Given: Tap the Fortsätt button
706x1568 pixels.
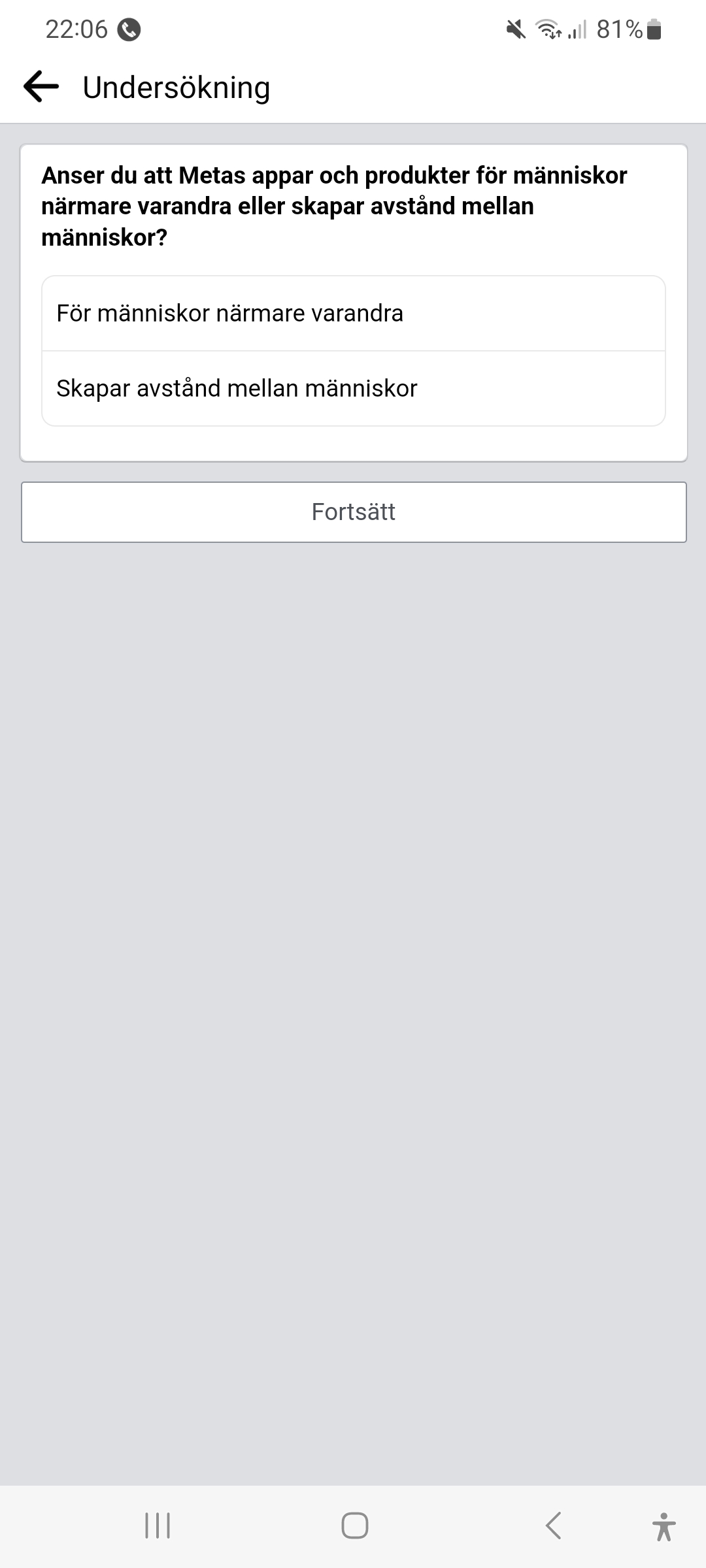Looking at the screenshot, I should pos(353,512).
